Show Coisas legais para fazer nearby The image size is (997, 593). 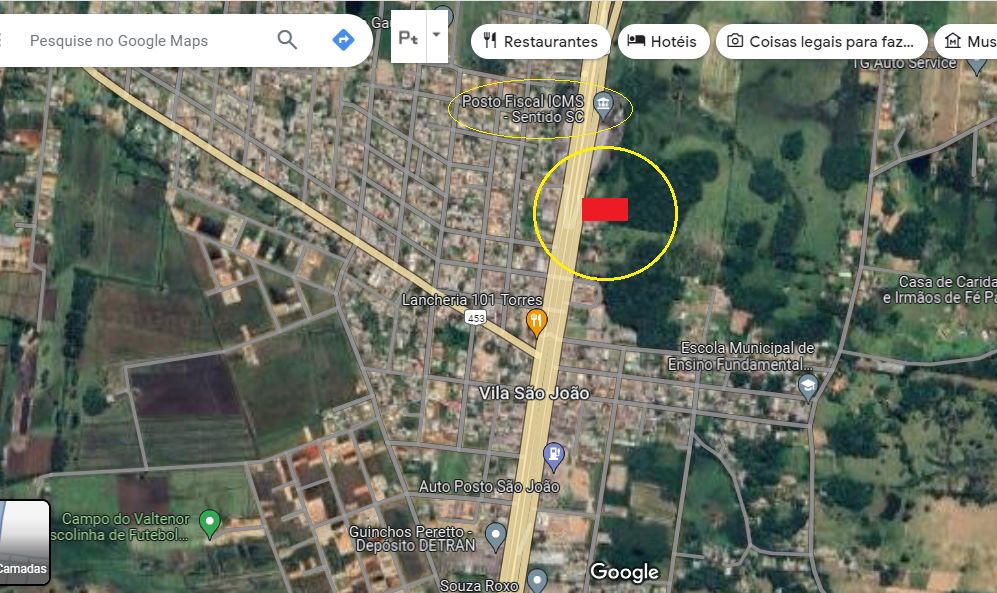coord(820,41)
